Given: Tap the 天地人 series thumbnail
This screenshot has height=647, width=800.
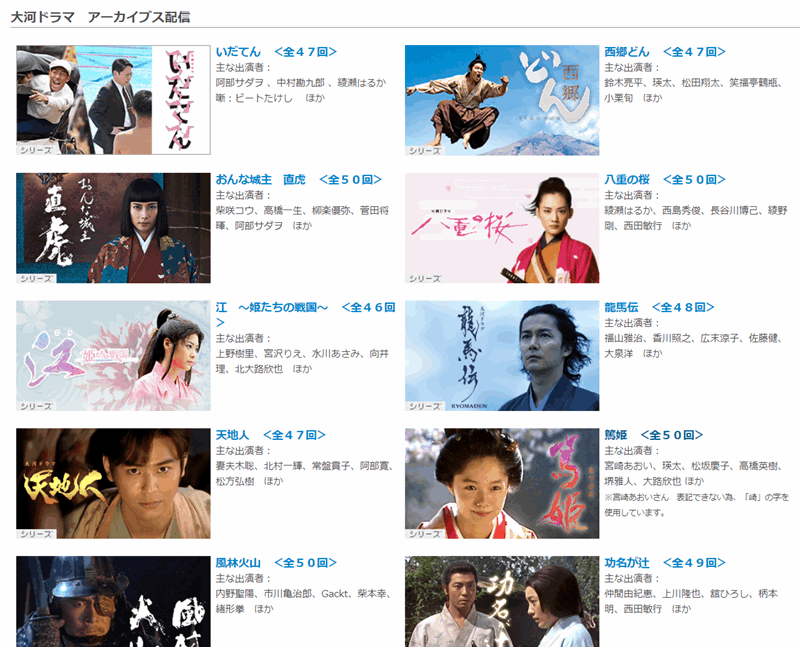Looking at the screenshot, I should [x=113, y=484].
